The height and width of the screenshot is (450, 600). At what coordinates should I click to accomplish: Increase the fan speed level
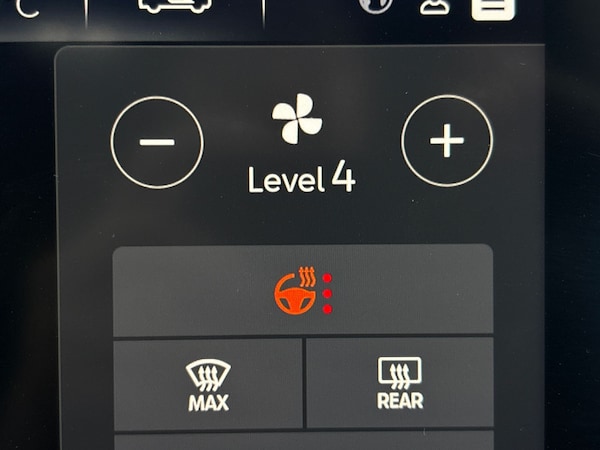click(x=447, y=141)
